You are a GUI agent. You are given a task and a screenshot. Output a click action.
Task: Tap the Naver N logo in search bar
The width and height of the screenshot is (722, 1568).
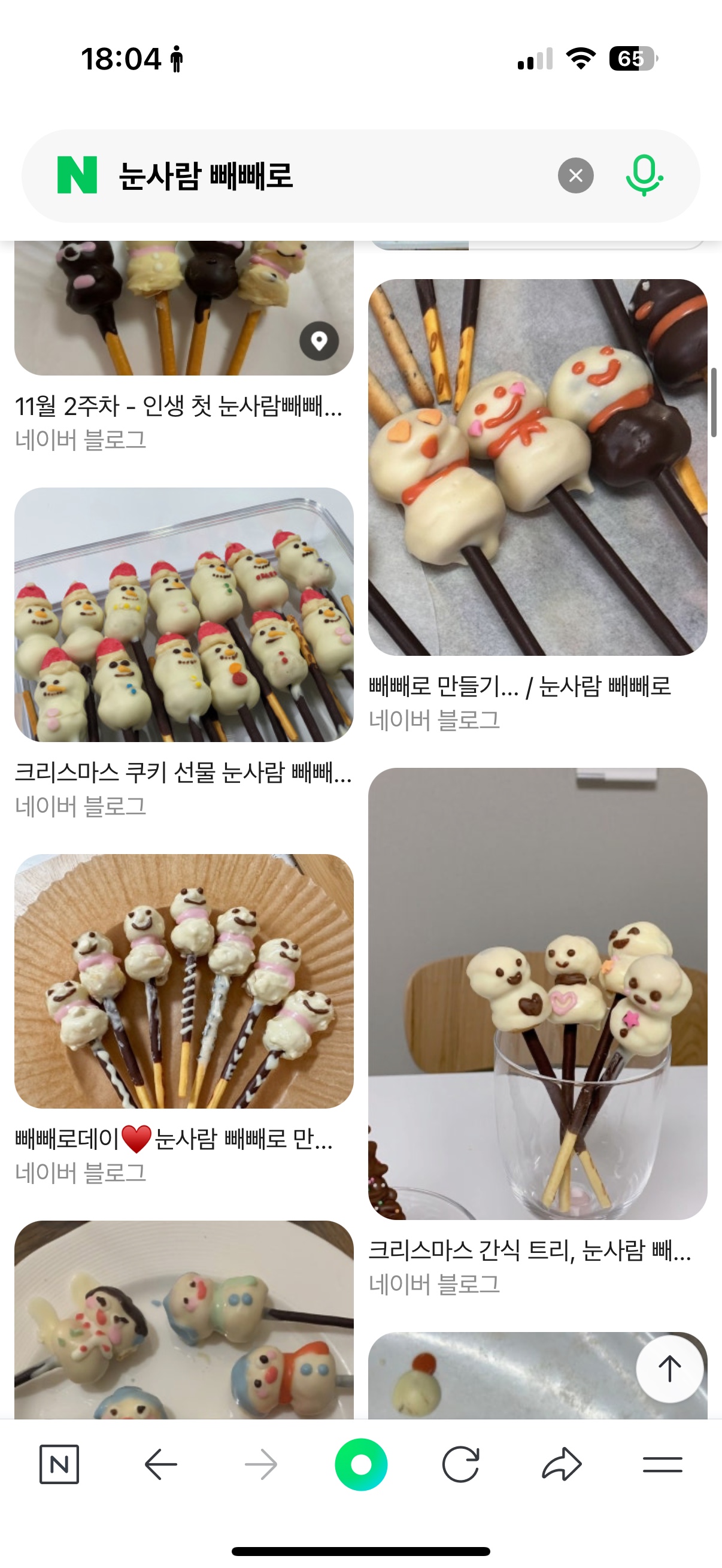pyautogui.click(x=77, y=175)
